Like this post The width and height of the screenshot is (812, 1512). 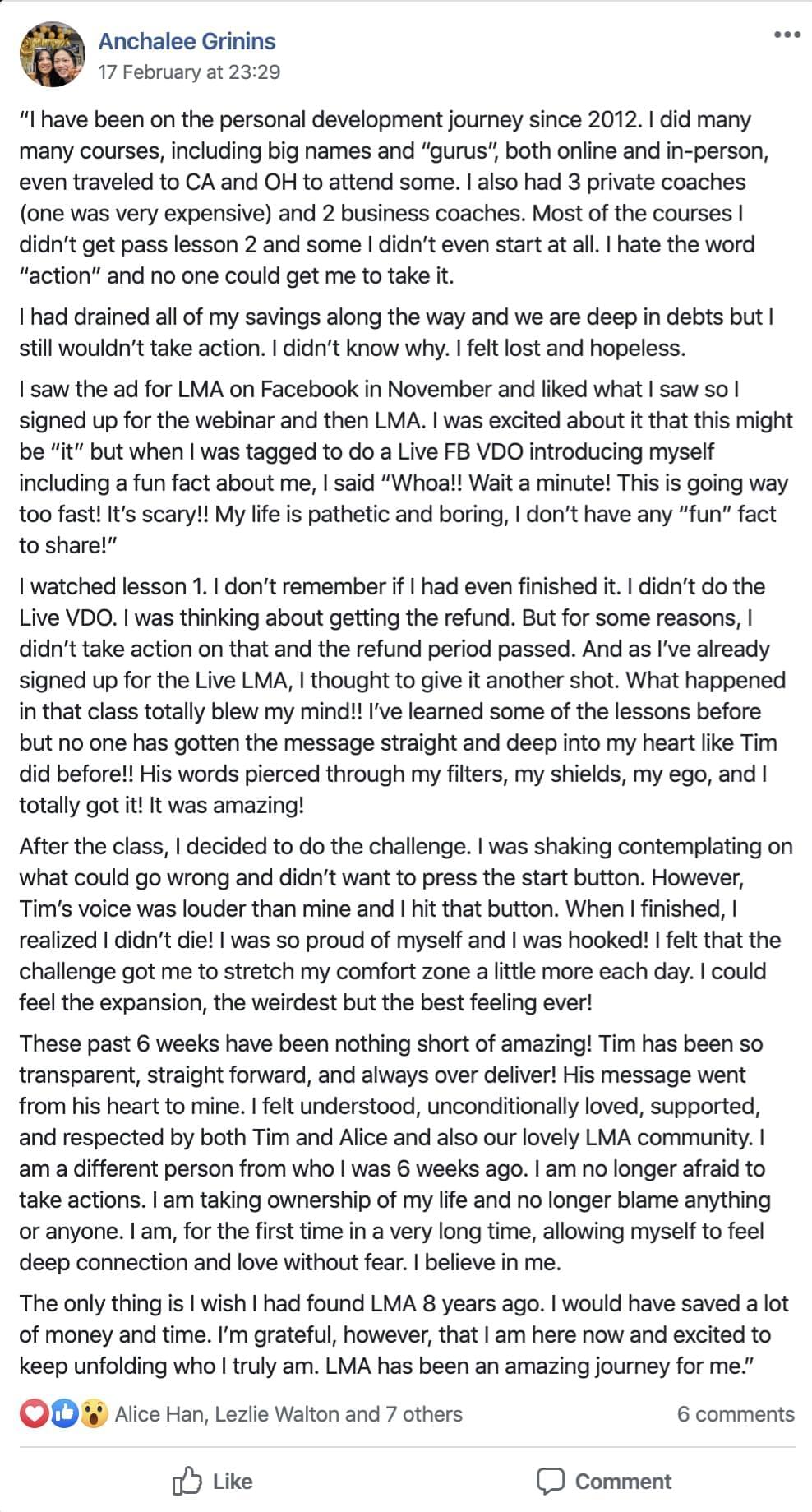coord(213,1482)
